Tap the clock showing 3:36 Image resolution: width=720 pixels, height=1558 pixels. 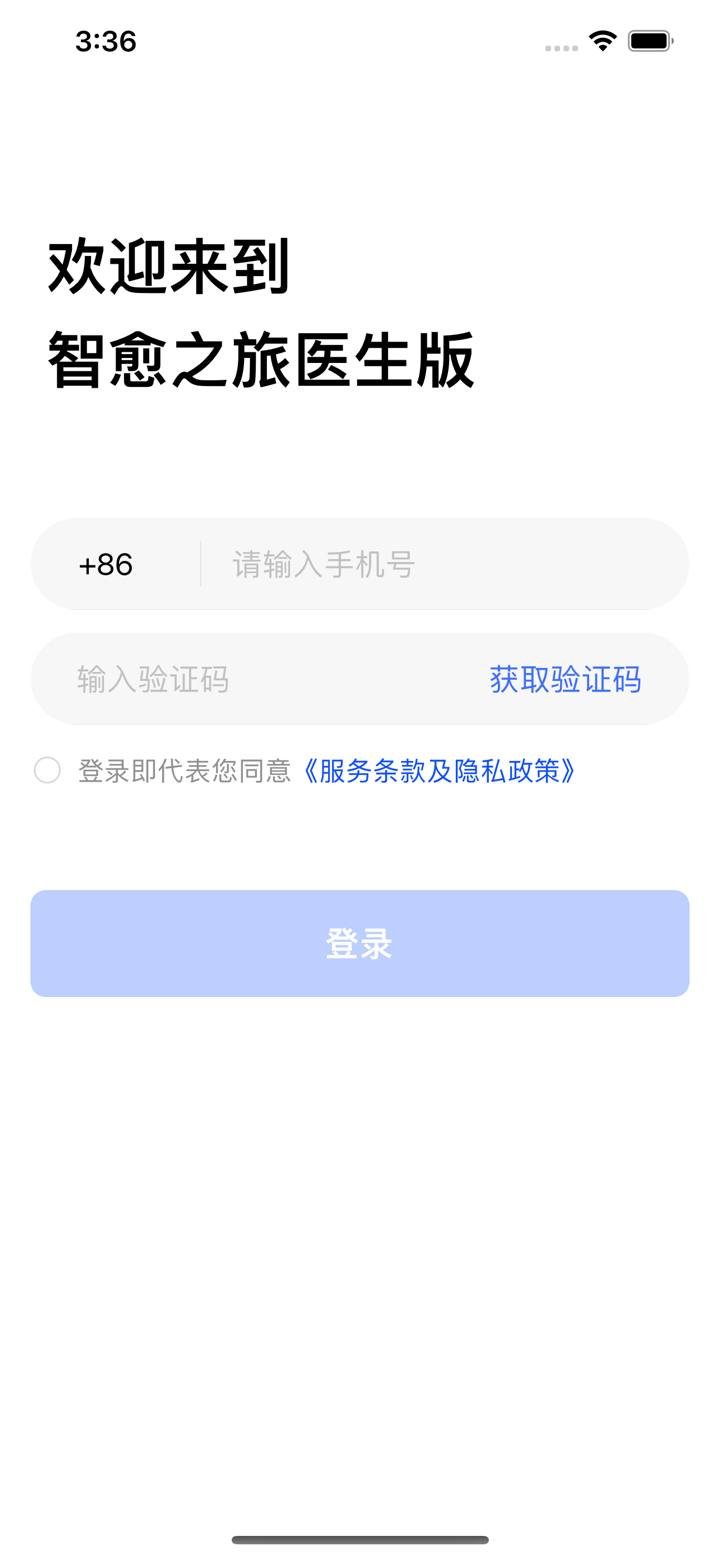point(106,42)
